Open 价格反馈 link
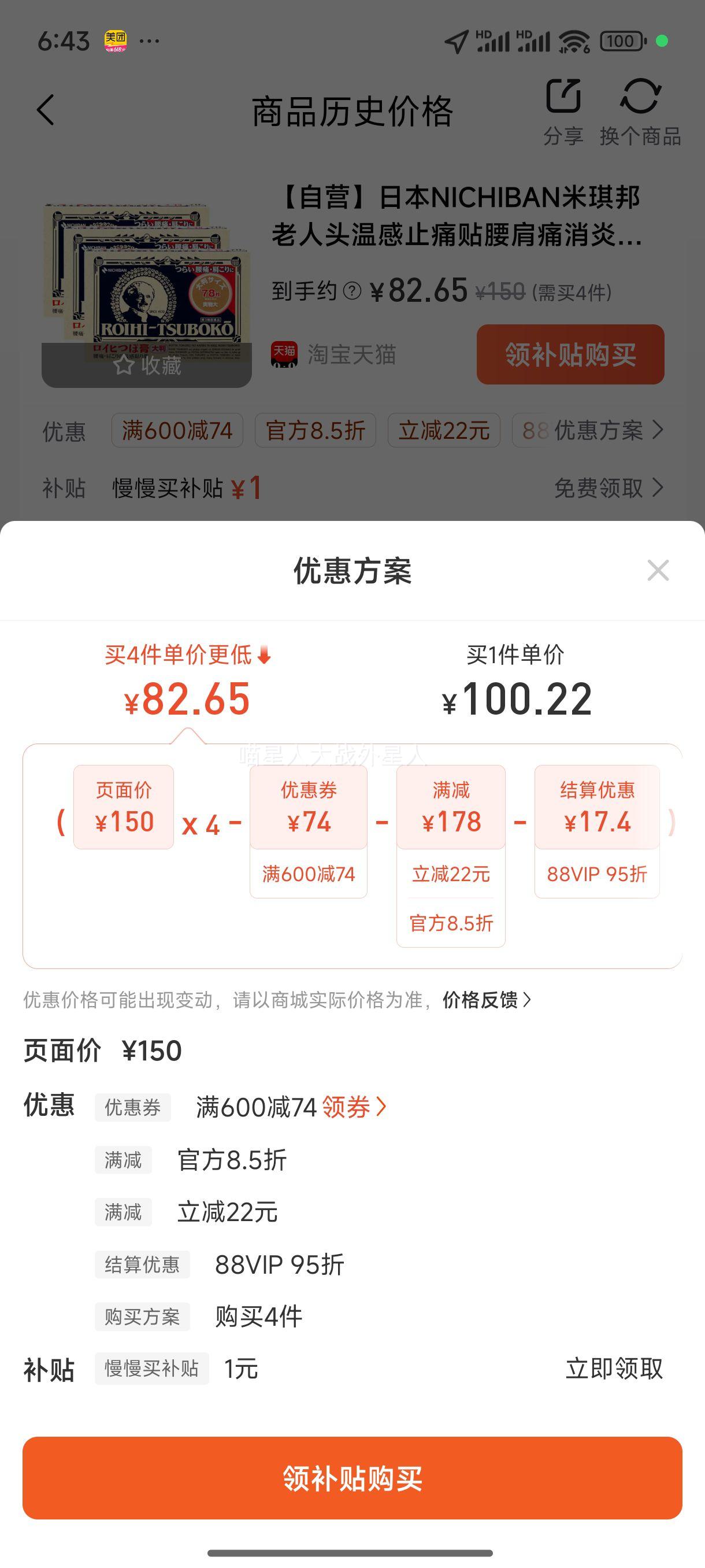The width and height of the screenshot is (705, 1568). coord(486,1000)
